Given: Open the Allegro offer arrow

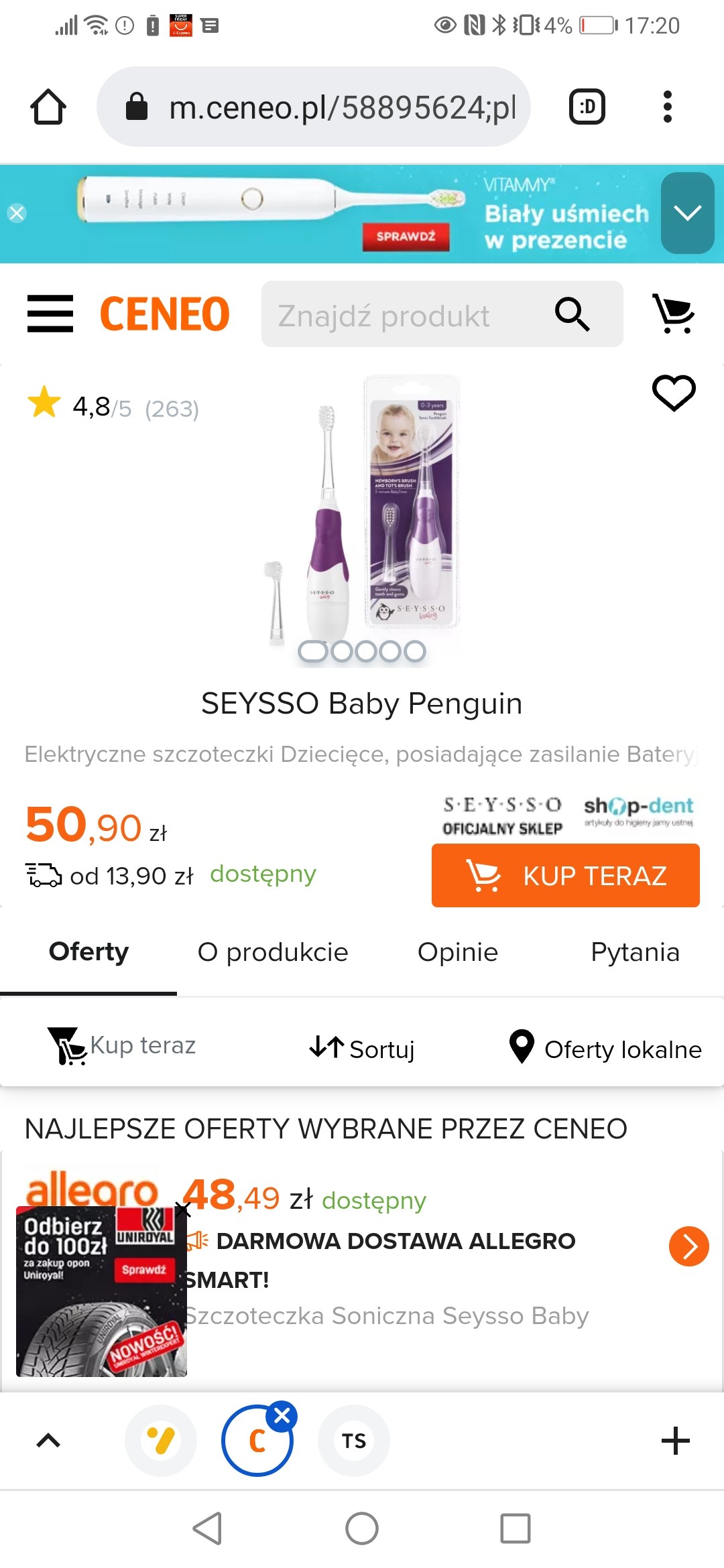Looking at the screenshot, I should click(x=688, y=1246).
